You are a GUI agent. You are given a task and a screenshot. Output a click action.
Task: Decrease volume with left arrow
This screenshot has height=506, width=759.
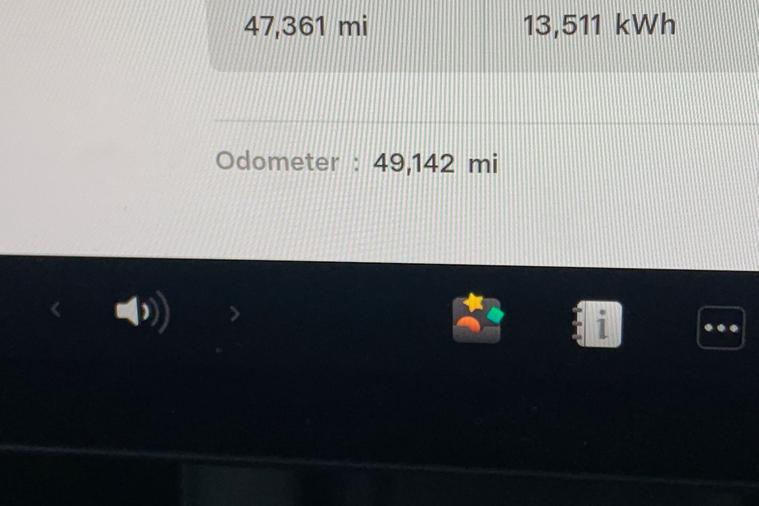[56, 311]
